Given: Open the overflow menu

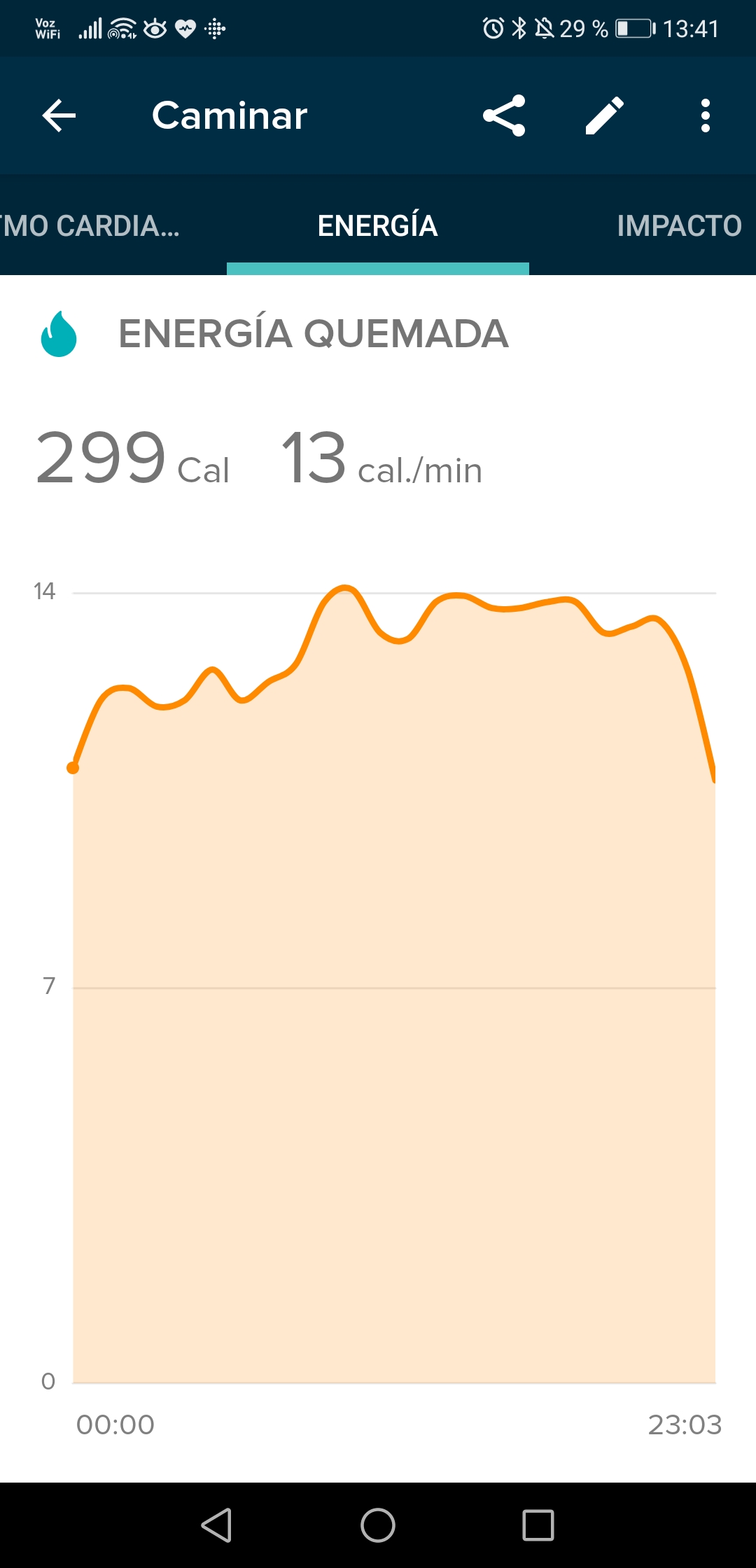Looking at the screenshot, I should click(706, 115).
